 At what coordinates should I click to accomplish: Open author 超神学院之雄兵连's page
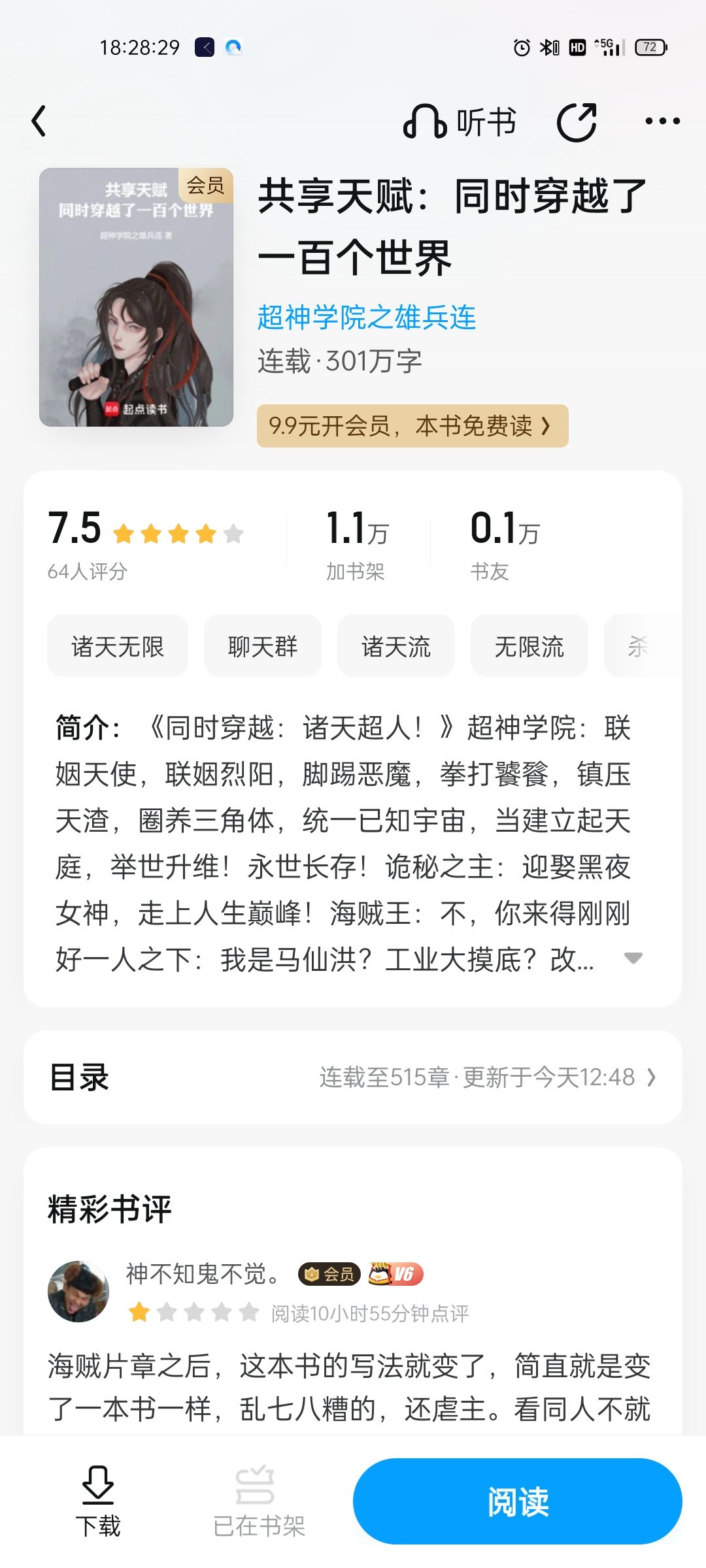click(367, 318)
